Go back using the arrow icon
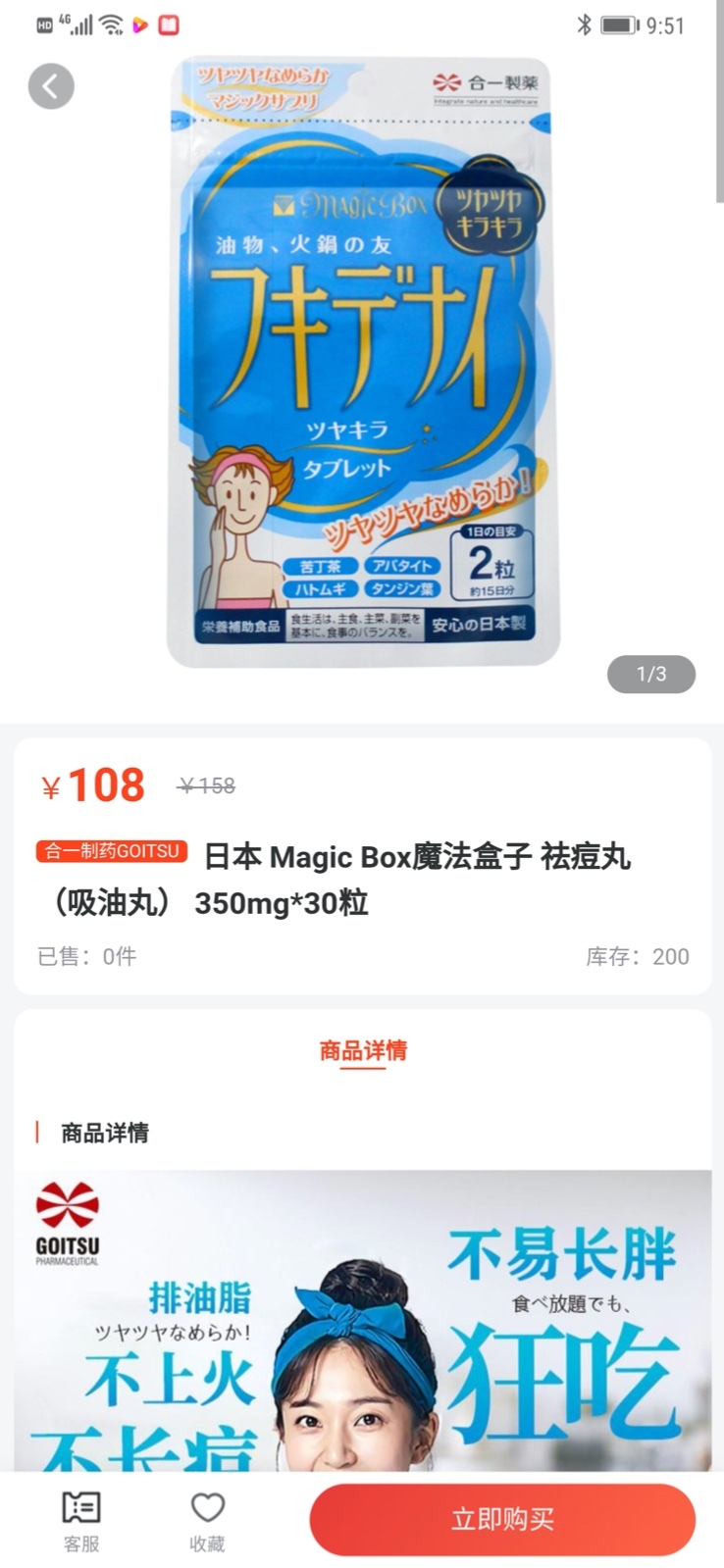Image resolution: width=724 pixels, height=1568 pixels. tap(51, 86)
